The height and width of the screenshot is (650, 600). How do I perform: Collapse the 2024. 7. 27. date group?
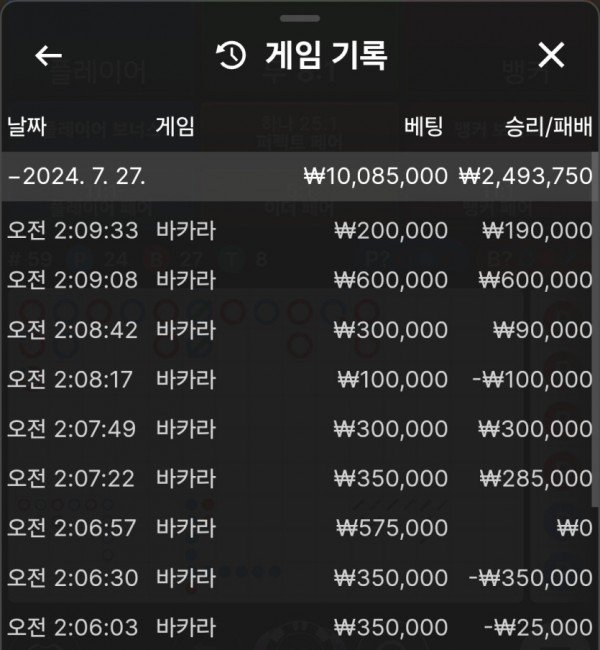(x=78, y=176)
